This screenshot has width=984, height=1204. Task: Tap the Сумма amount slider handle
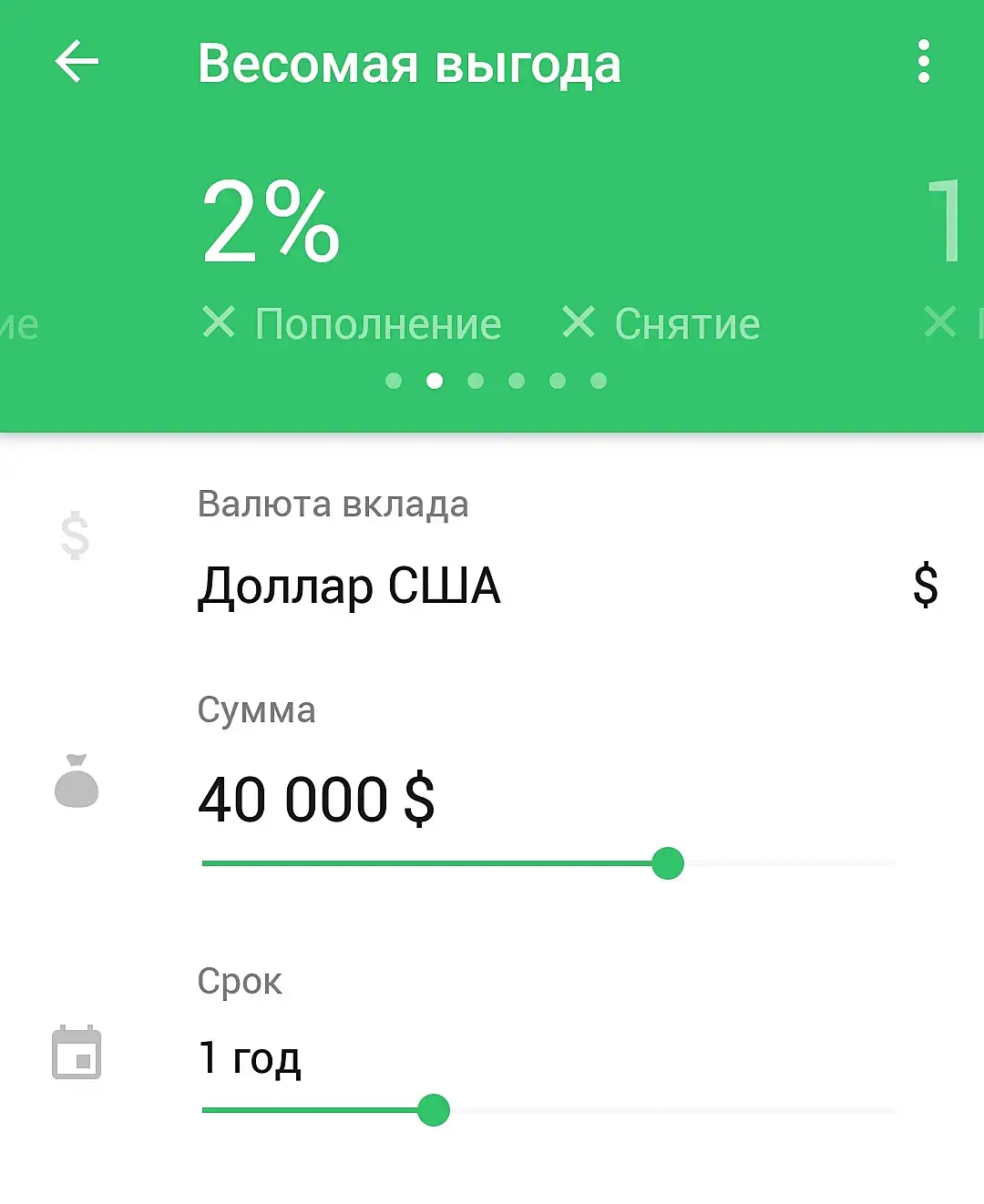pyautogui.click(x=668, y=862)
